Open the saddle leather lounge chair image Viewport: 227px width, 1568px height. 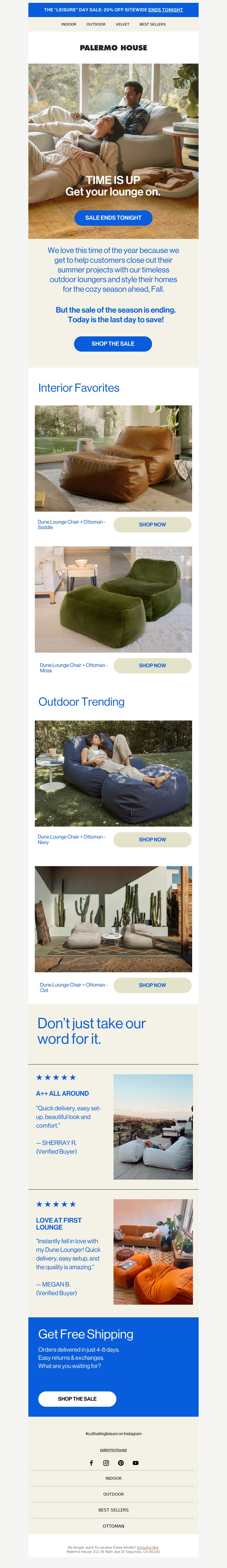(113, 458)
